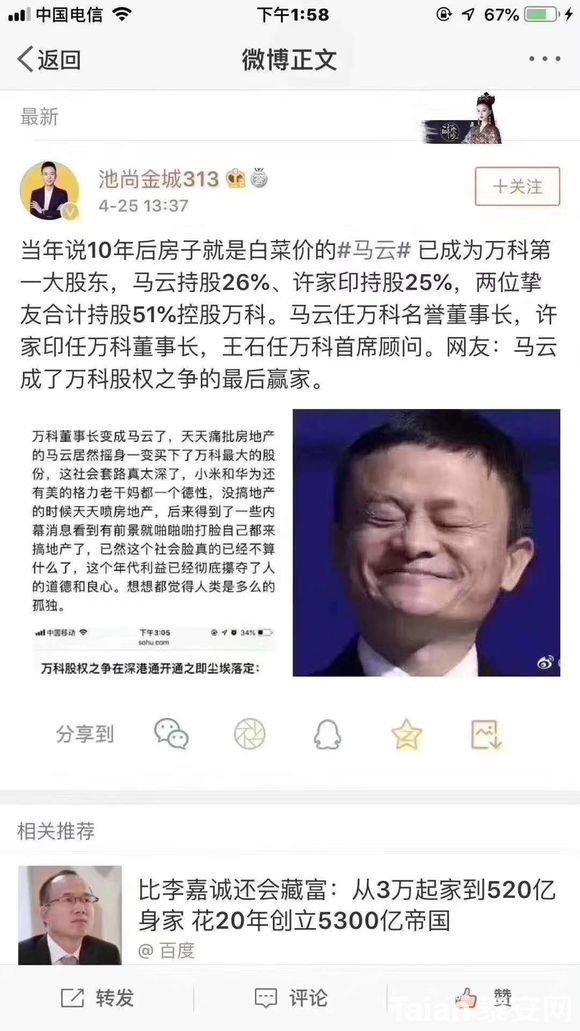Open the three-dot overflow menu
The width and height of the screenshot is (580, 1031).
tap(544, 59)
